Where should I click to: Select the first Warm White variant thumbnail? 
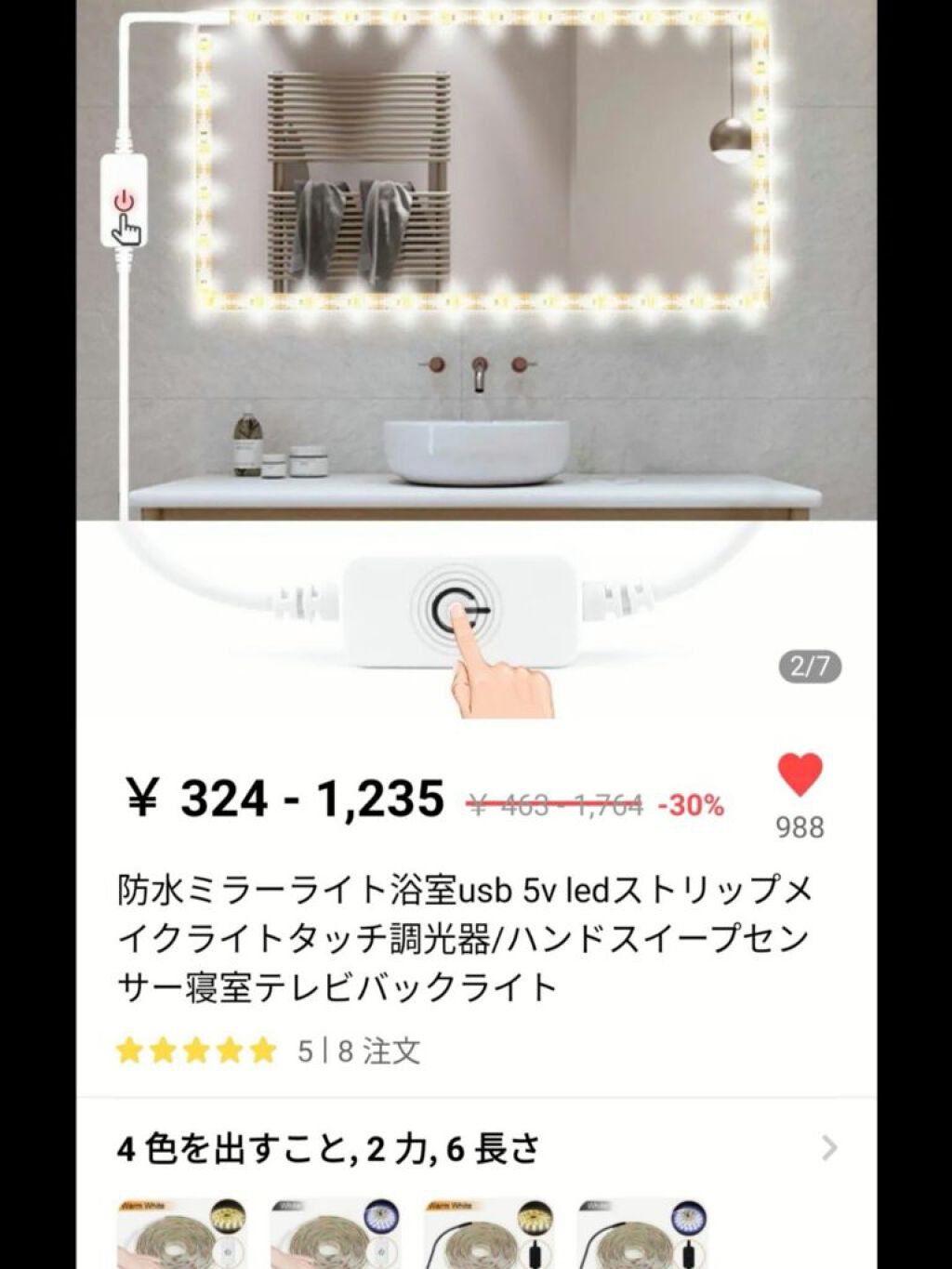[180, 1236]
